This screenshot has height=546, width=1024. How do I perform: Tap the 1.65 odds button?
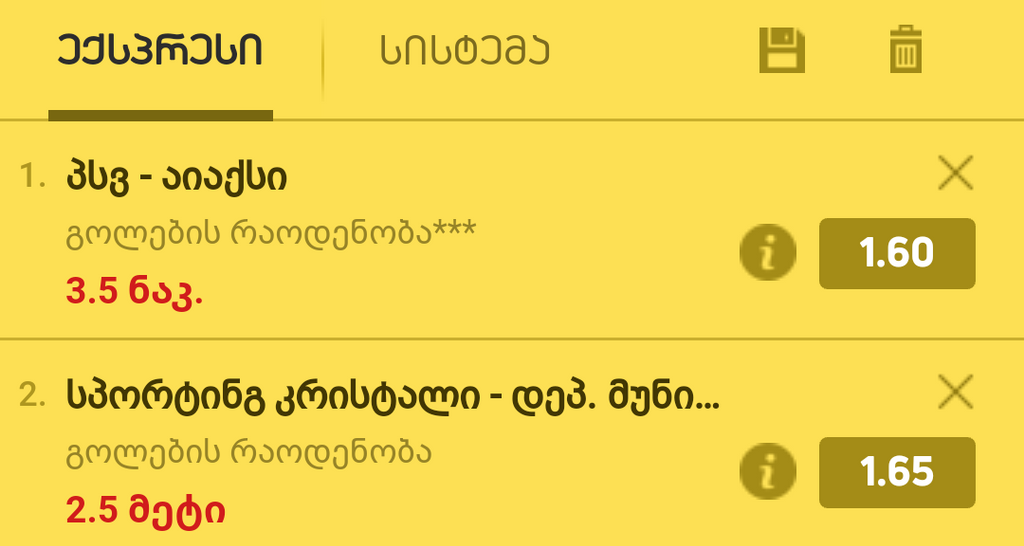[x=897, y=472]
